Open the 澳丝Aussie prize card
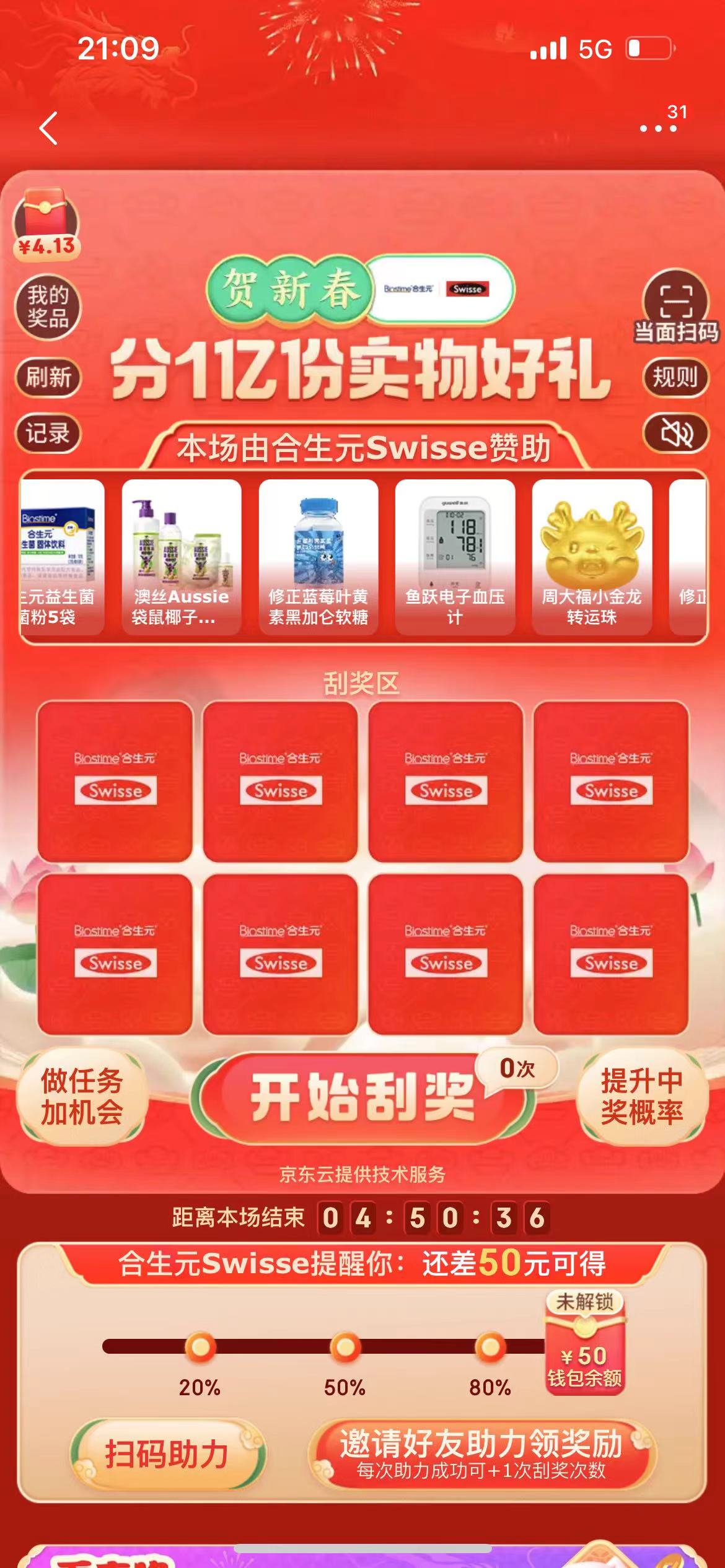Viewport: 725px width, 1568px height. [181, 556]
